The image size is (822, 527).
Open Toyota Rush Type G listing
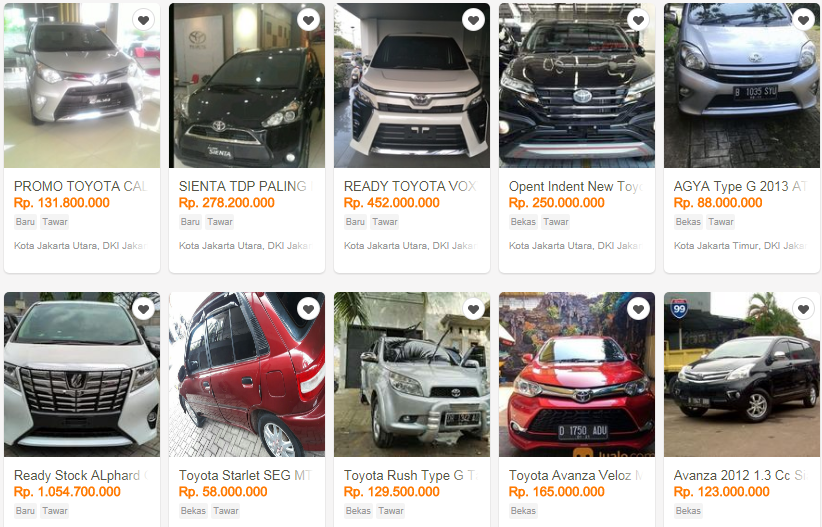tap(410, 475)
